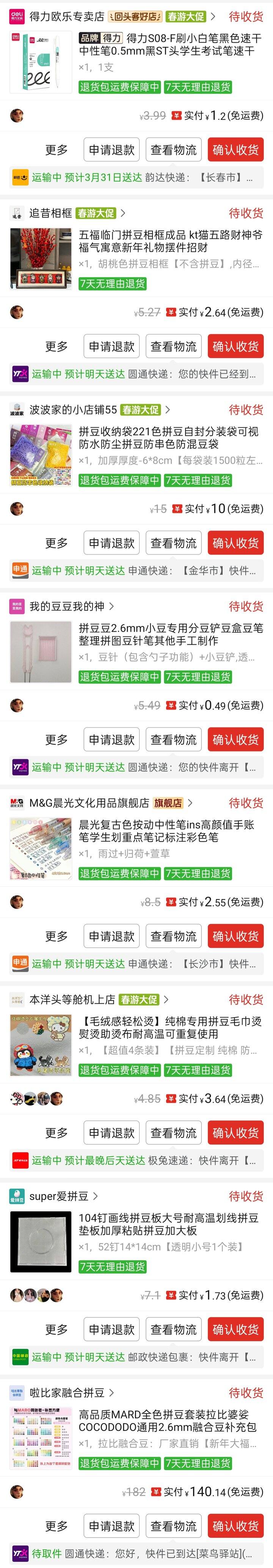The image size is (273, 1568).
Task: View logistics for 拼豆豆2.6mm小豆 order
Action: pyautogui.click(x=173, y=740)
